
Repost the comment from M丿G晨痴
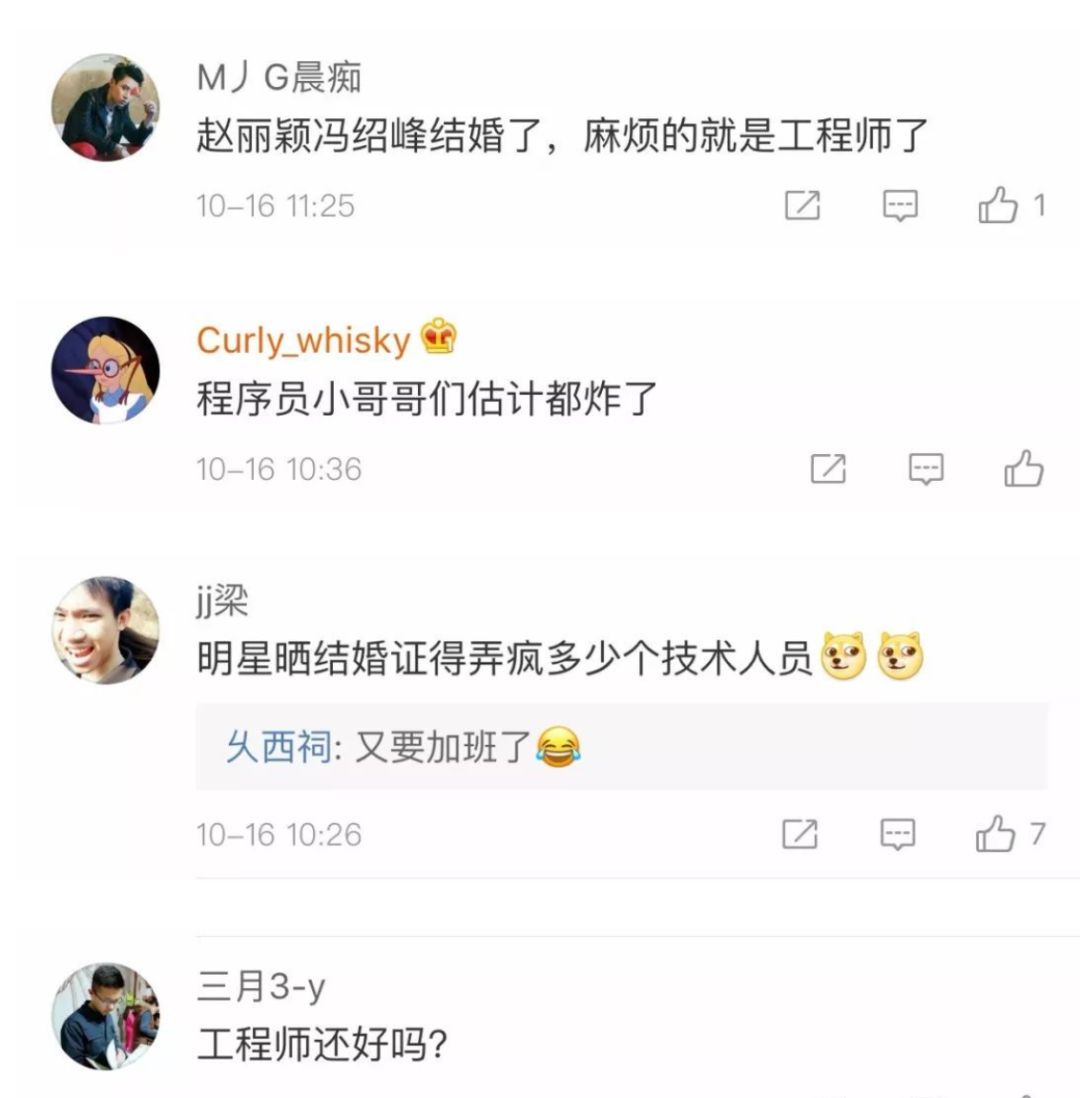pyautogui.click(x=802, y=206)
